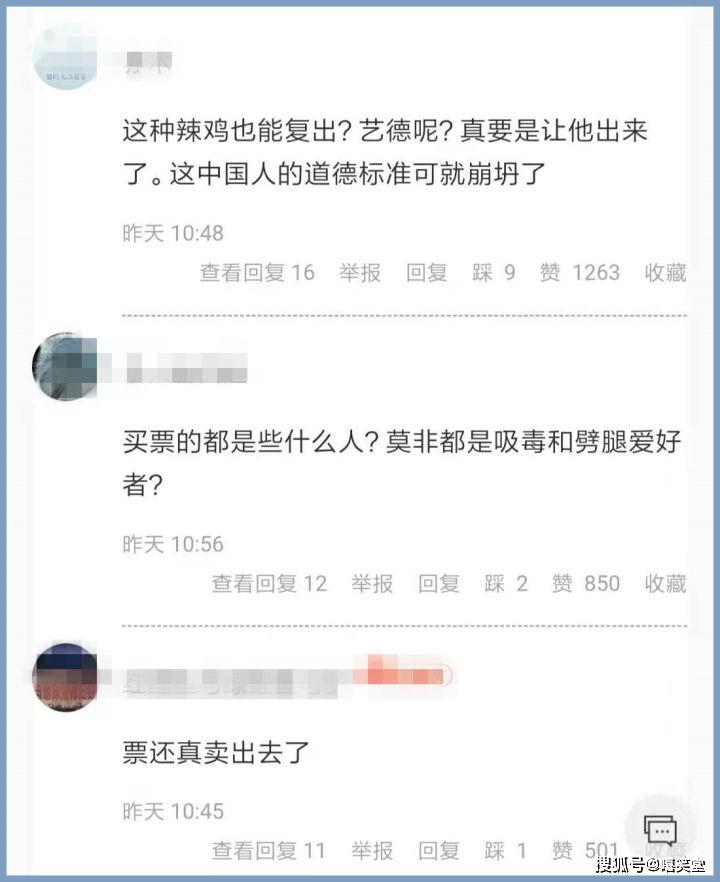
Task: Reply to the comment posted at 10:48
Action: [427, 273]
